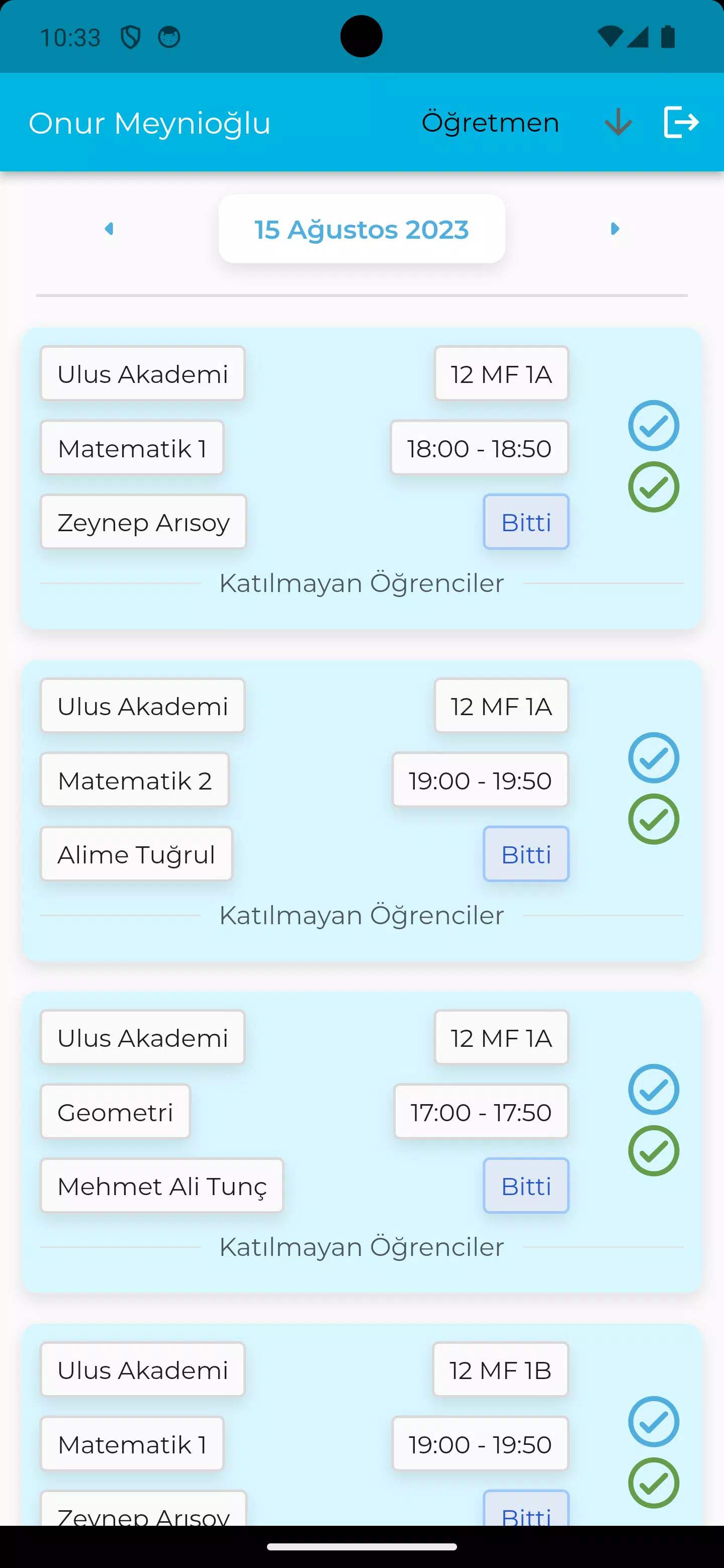The image size is (724, 1568).
Task: Tap Bitti on the Mehmet Ali Tunç lesson
Action: coord(526,1186)
